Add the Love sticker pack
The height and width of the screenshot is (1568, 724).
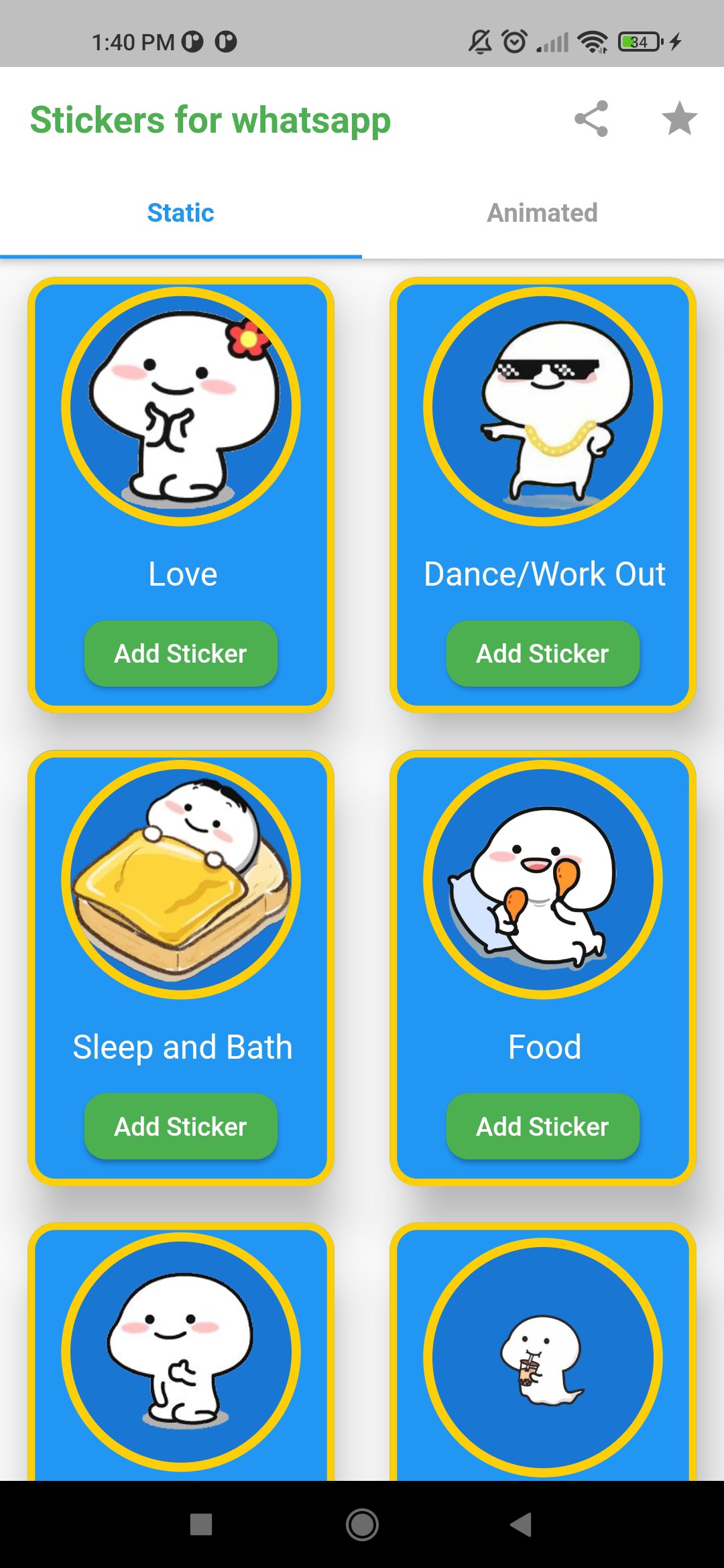pyautogui.click(x=180, y=653)
